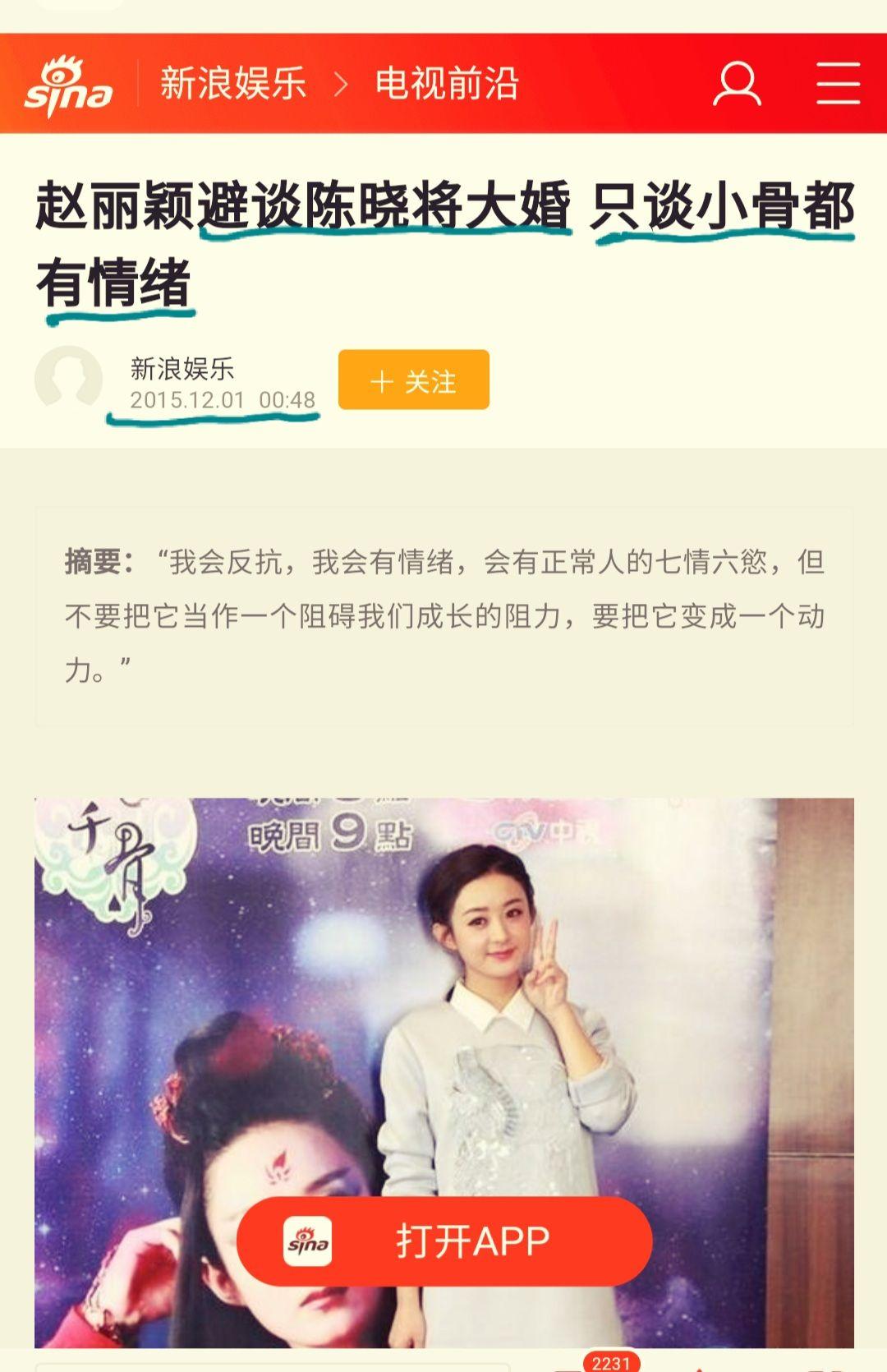Viewport: 887px width, 1372px height.
Task: Open the hamburger menu
Action: click(x=838, y=84)
